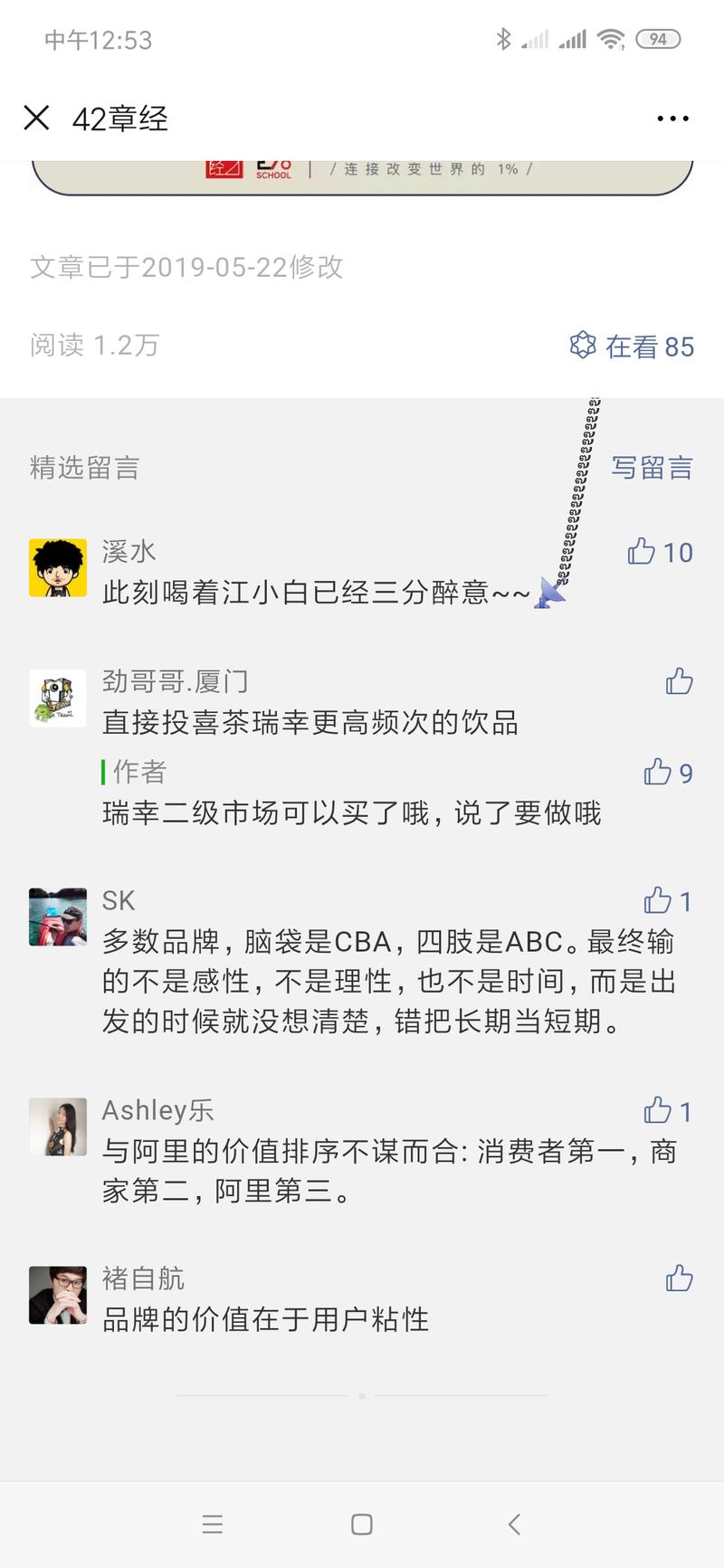
Task: Give a thumbs-up to 劲哥哥.厦门's comment
Action: point(678,680)
